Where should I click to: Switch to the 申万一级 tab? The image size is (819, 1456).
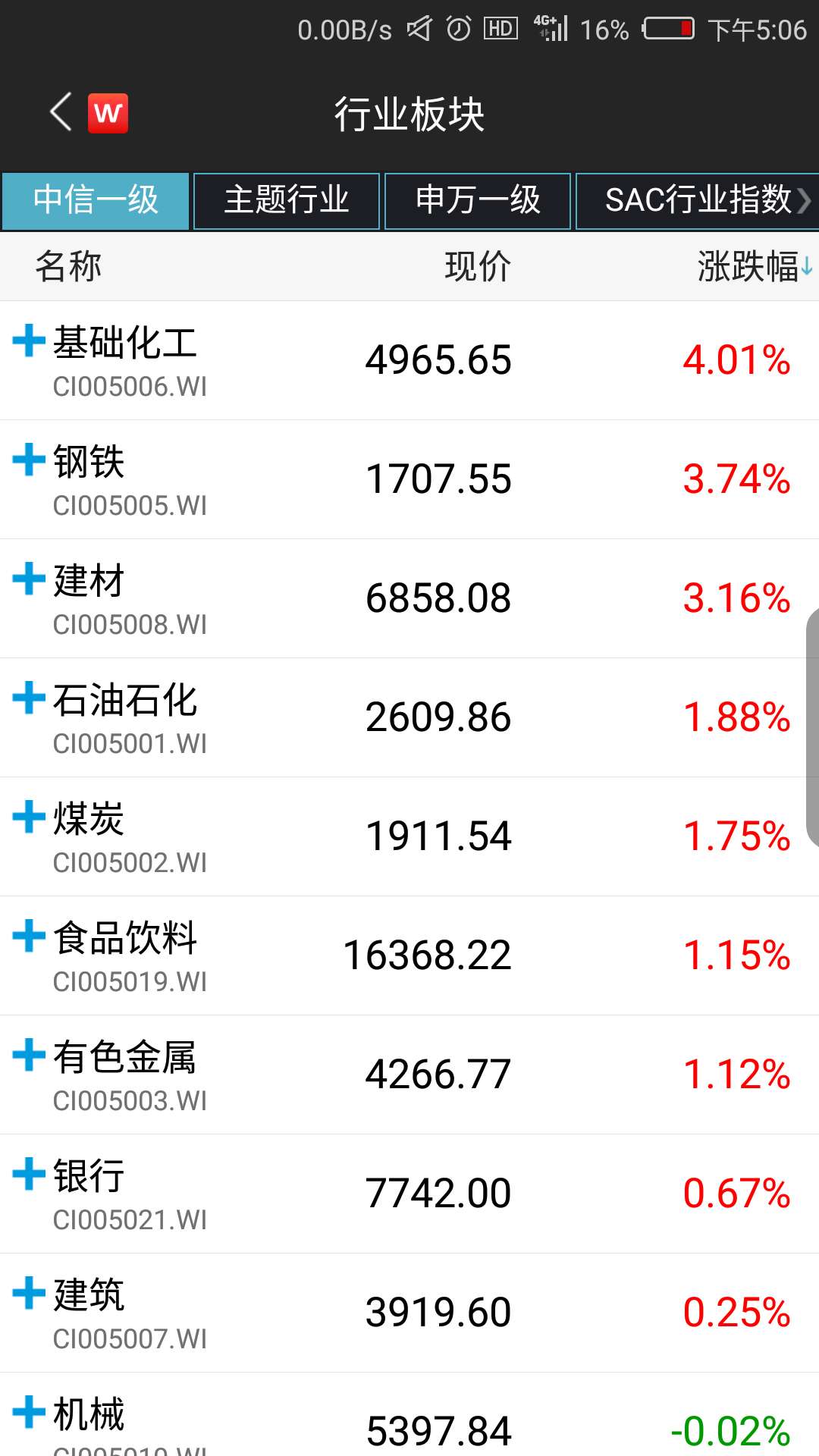477,200
